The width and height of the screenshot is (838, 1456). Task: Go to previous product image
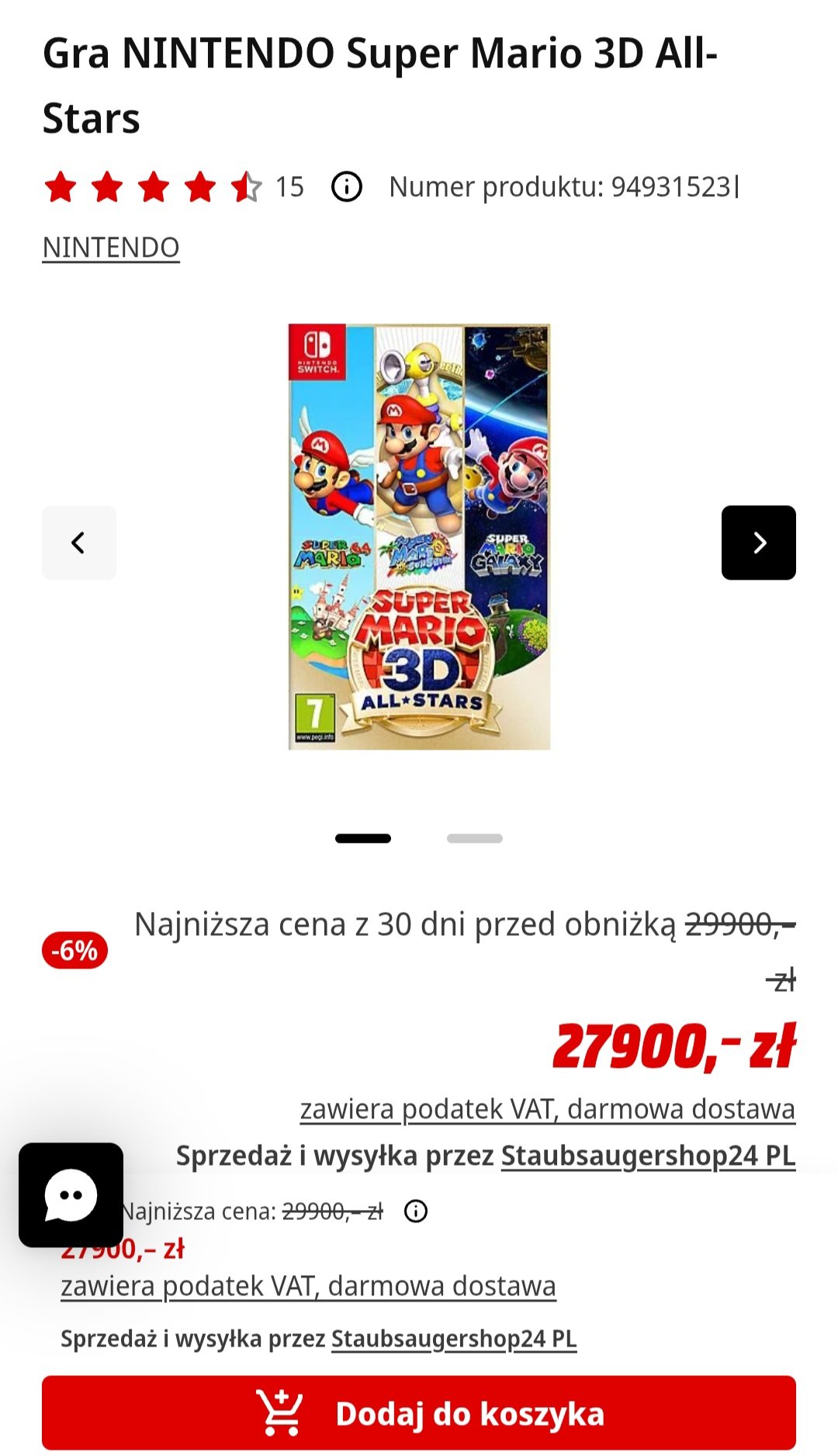tap(79, 543)
